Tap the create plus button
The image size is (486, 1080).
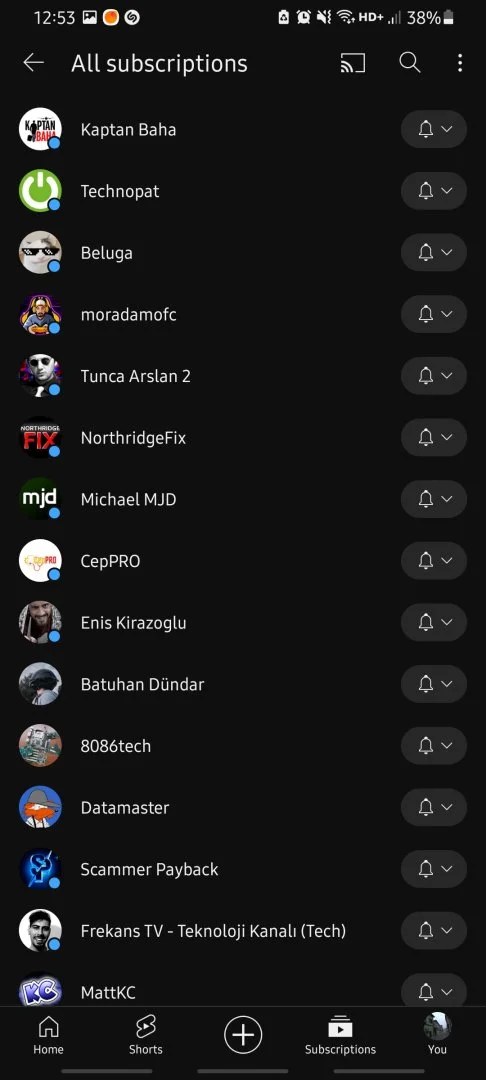coord(243,1035)
